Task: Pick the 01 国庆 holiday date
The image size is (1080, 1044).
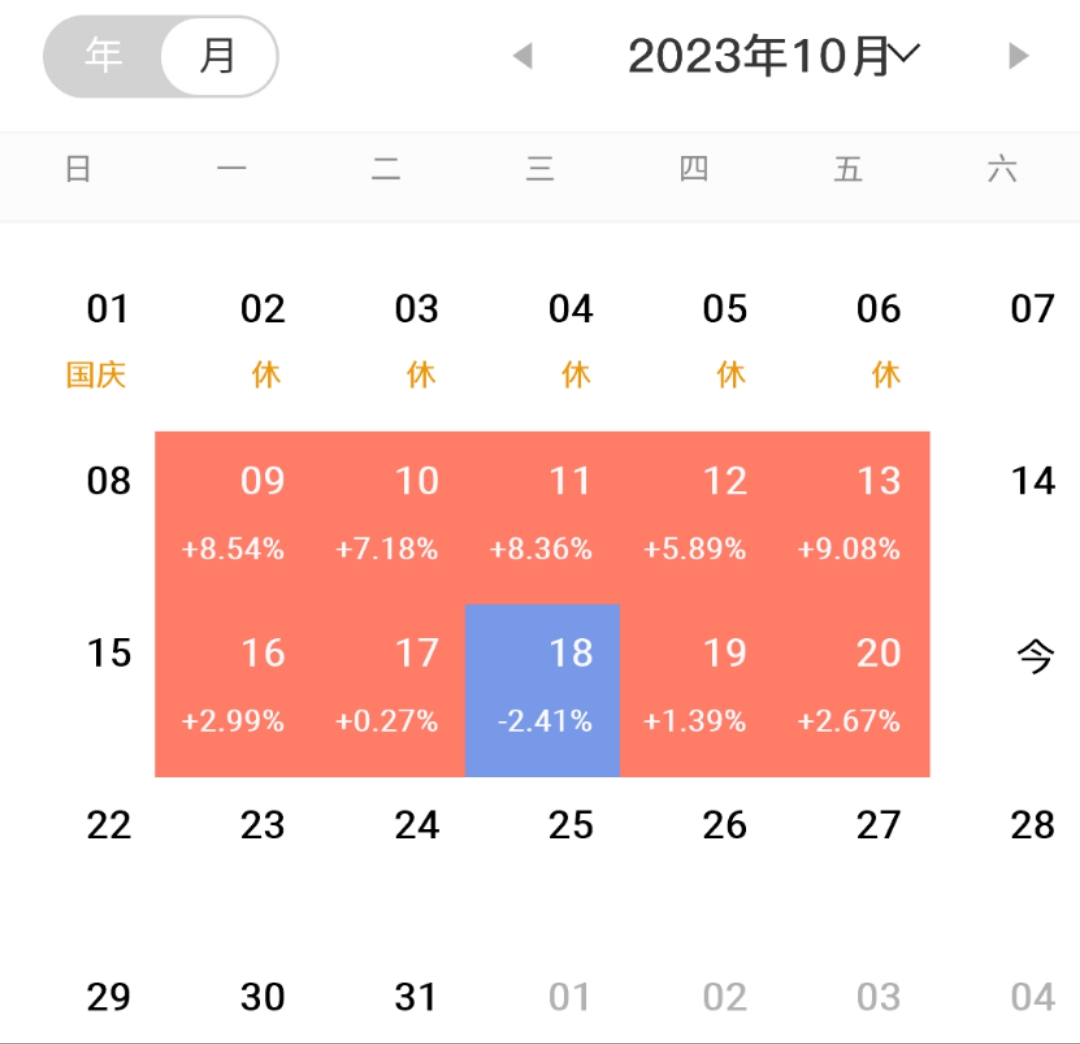Action: (x=100, y=340)
